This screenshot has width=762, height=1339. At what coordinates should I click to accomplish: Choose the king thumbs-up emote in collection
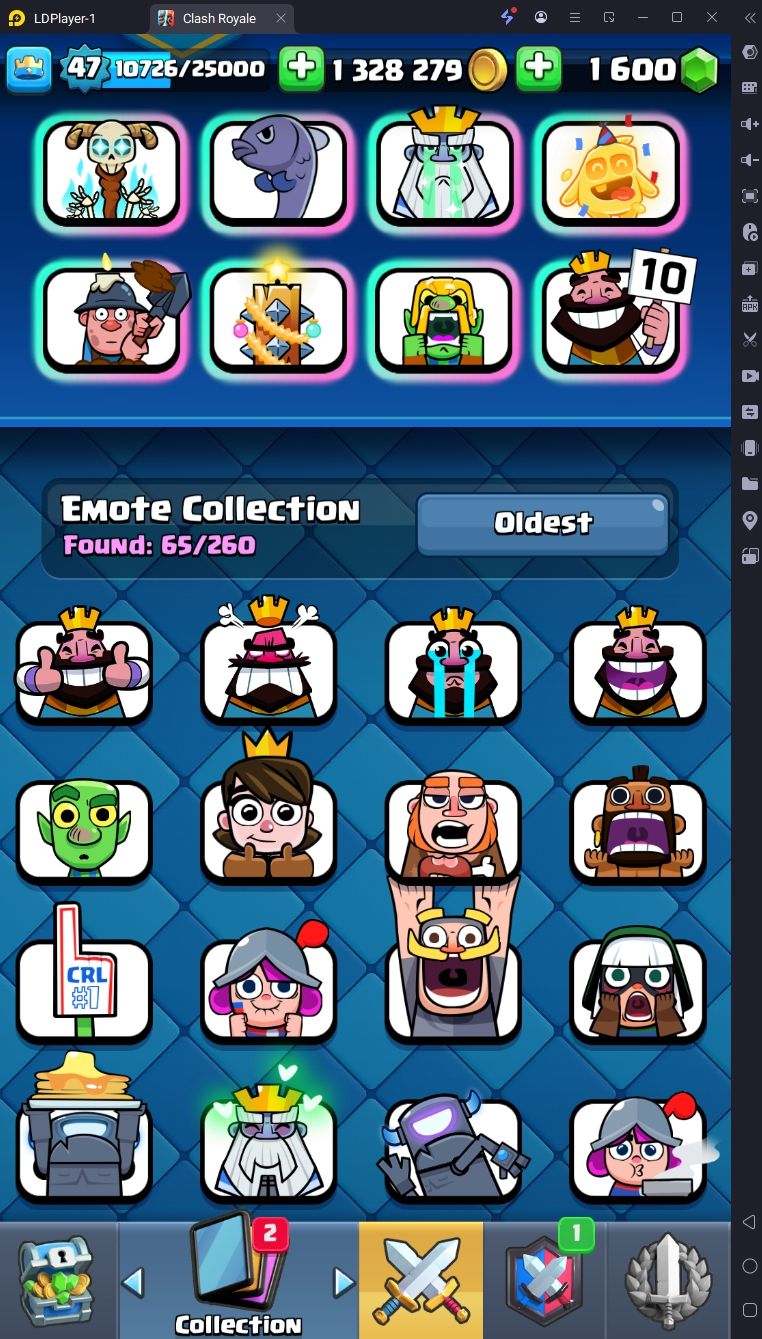(84, 670)
